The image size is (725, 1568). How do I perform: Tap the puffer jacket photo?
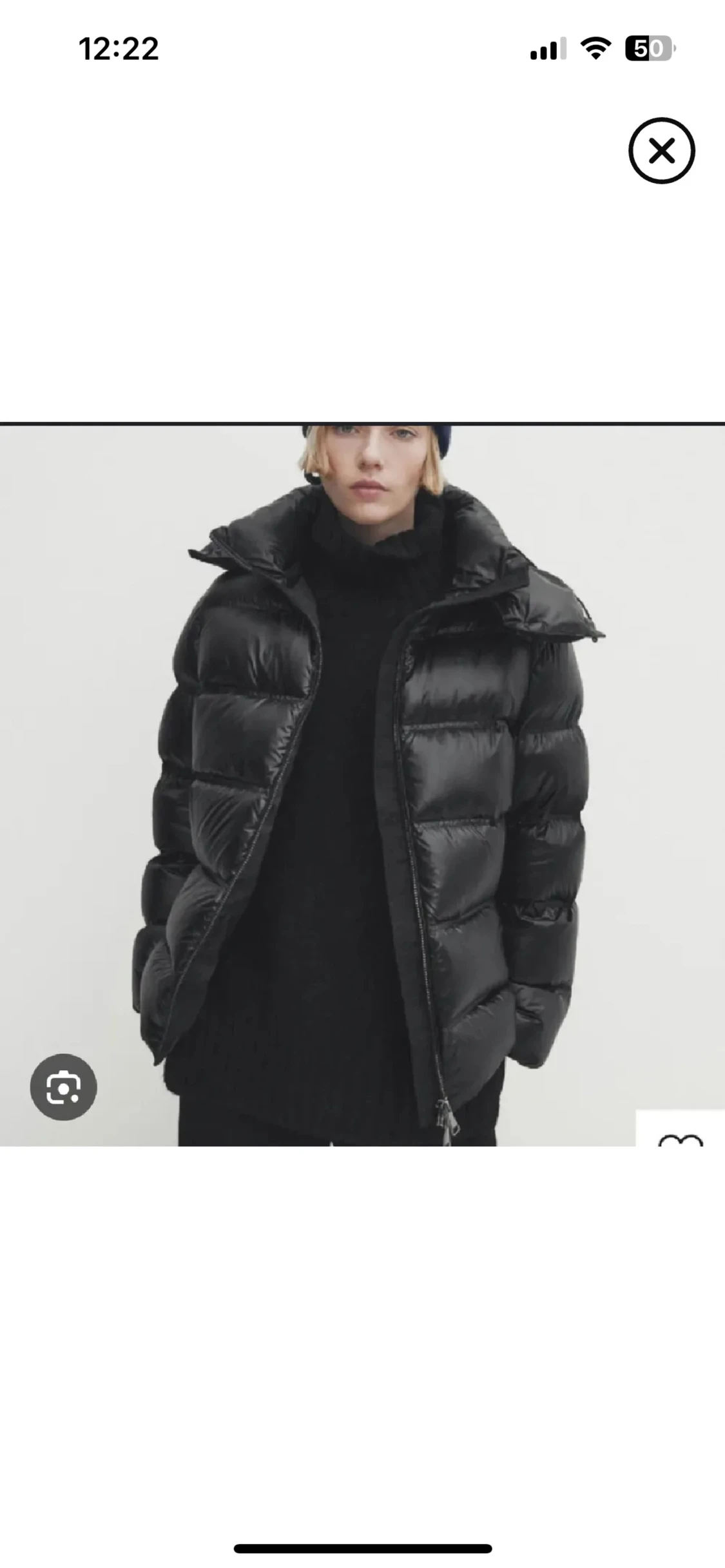(x=362, y=773)
